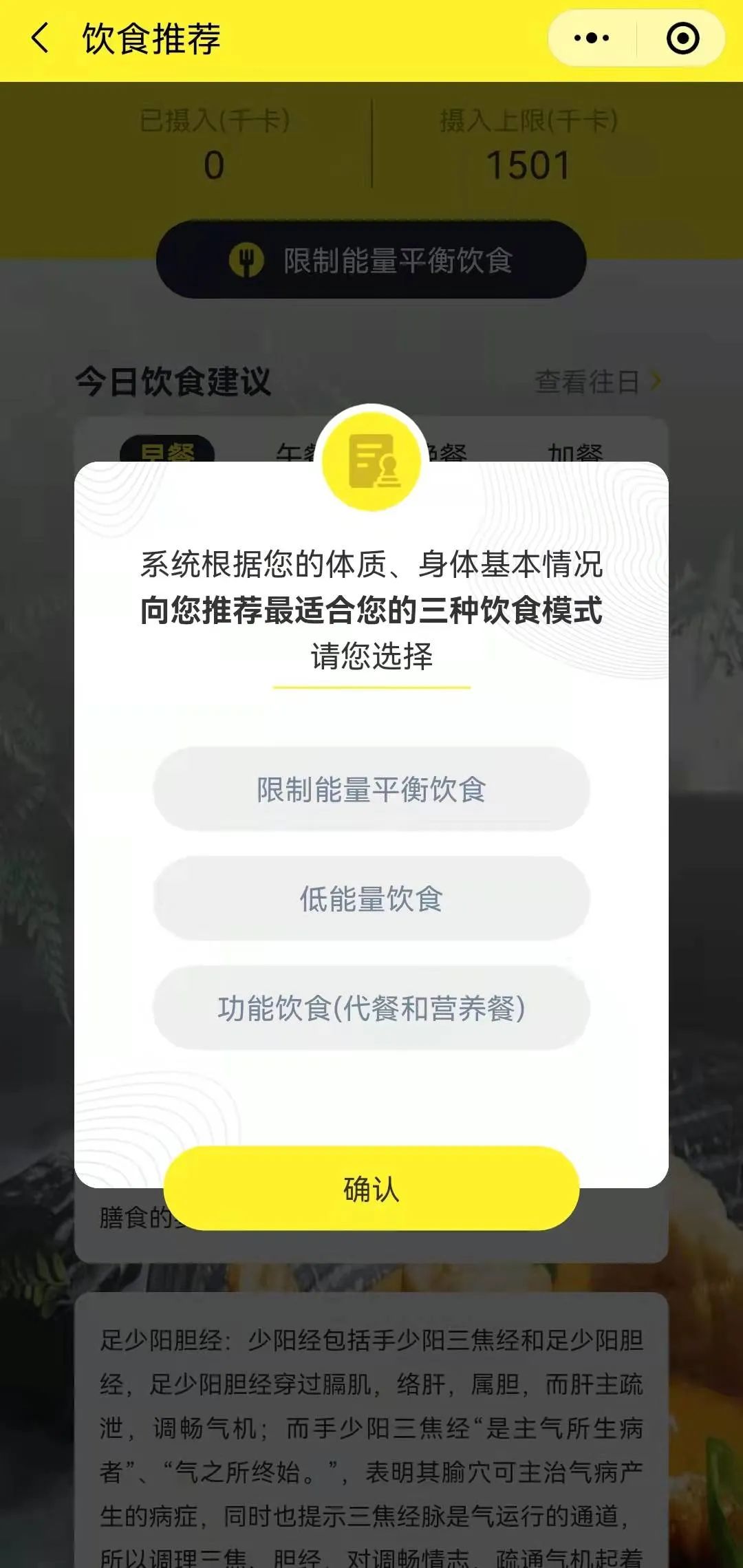The height and width of the screenshot is (1568, 743).
Task: Pick 功能饮食(代餐和营养餐) option
Action: tap(371, 1008)
